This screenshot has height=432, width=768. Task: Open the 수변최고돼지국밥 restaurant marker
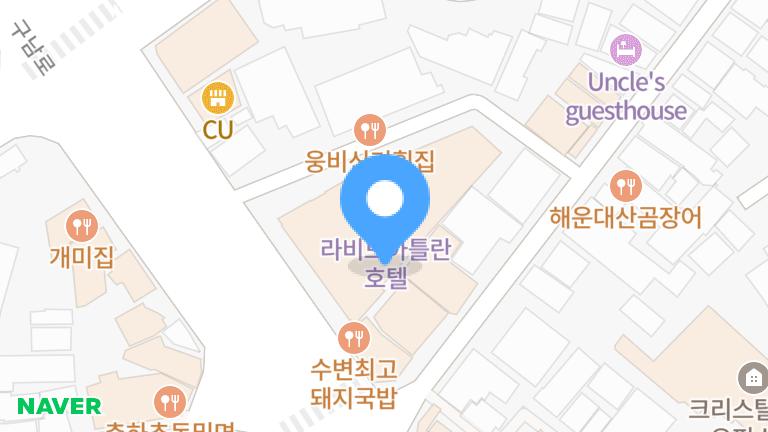coord(352,336)
